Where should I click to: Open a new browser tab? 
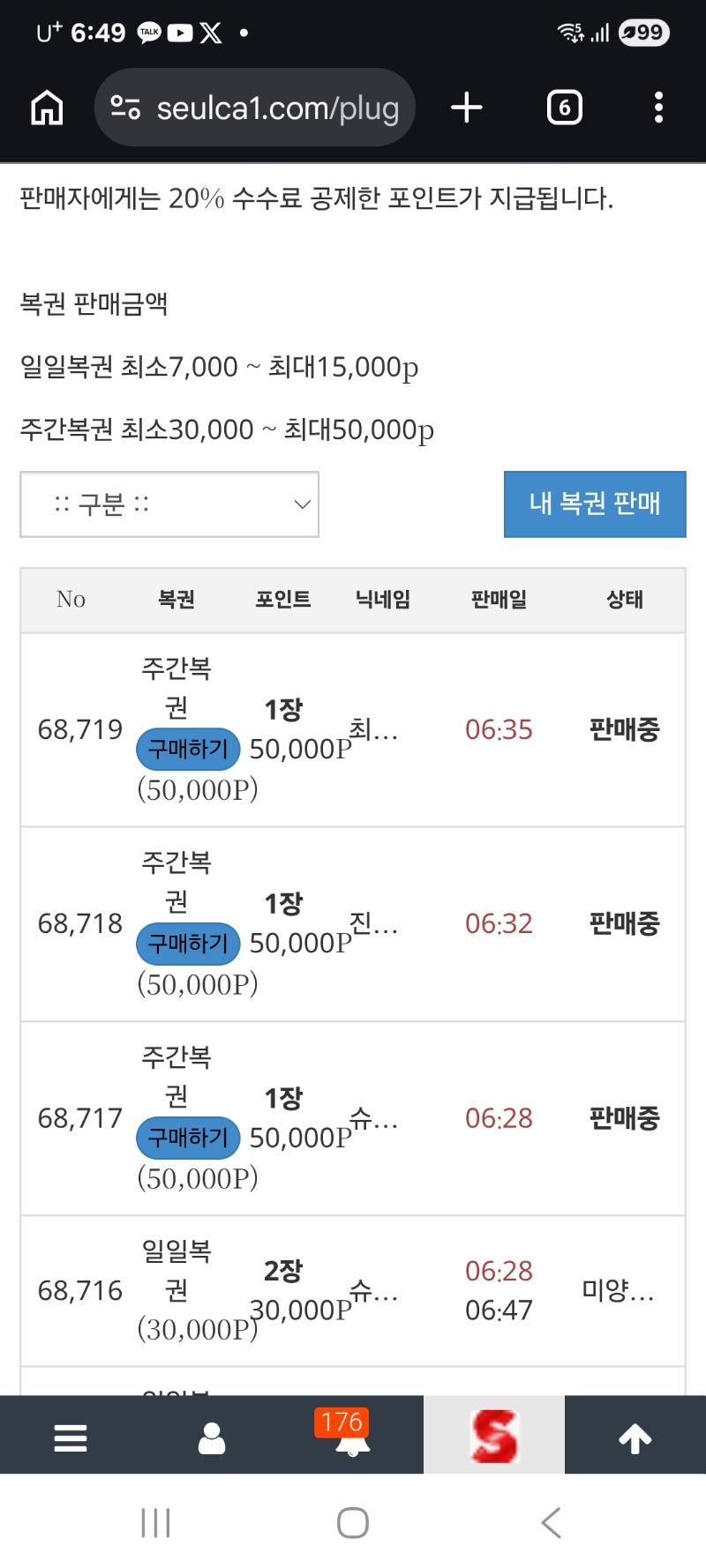(466, 108)
